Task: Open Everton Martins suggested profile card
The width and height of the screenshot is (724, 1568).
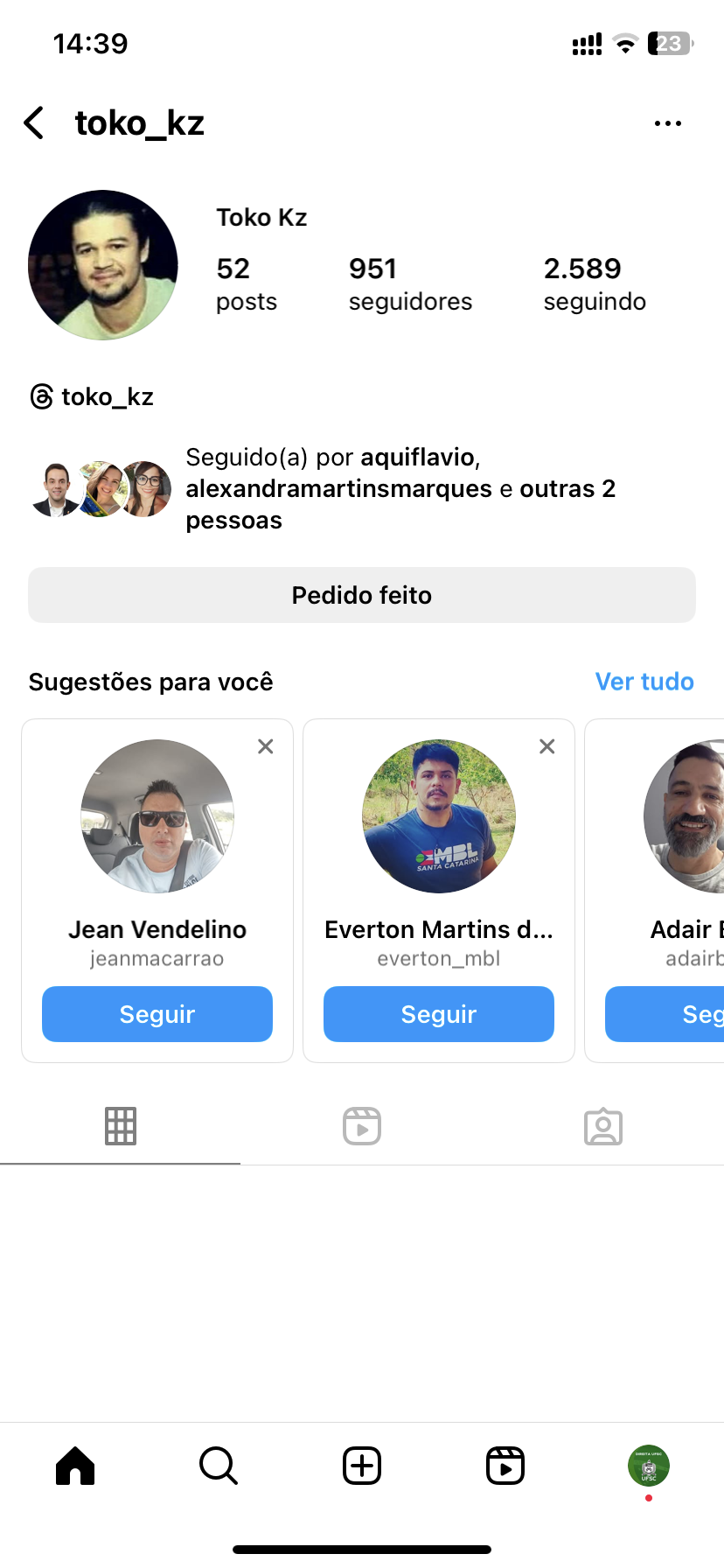Action: tap(439, 817)
